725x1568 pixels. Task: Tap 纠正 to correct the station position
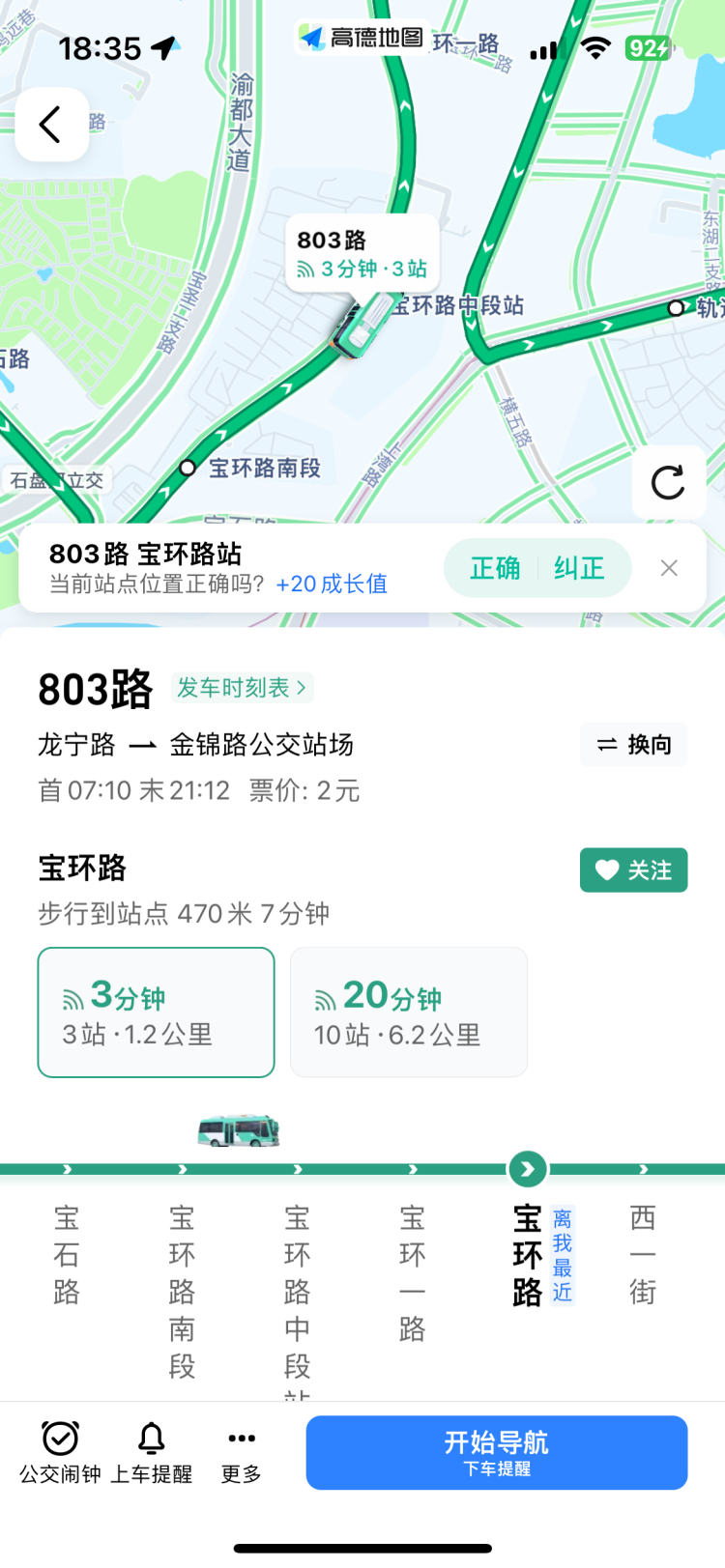[x=579, y=568]
